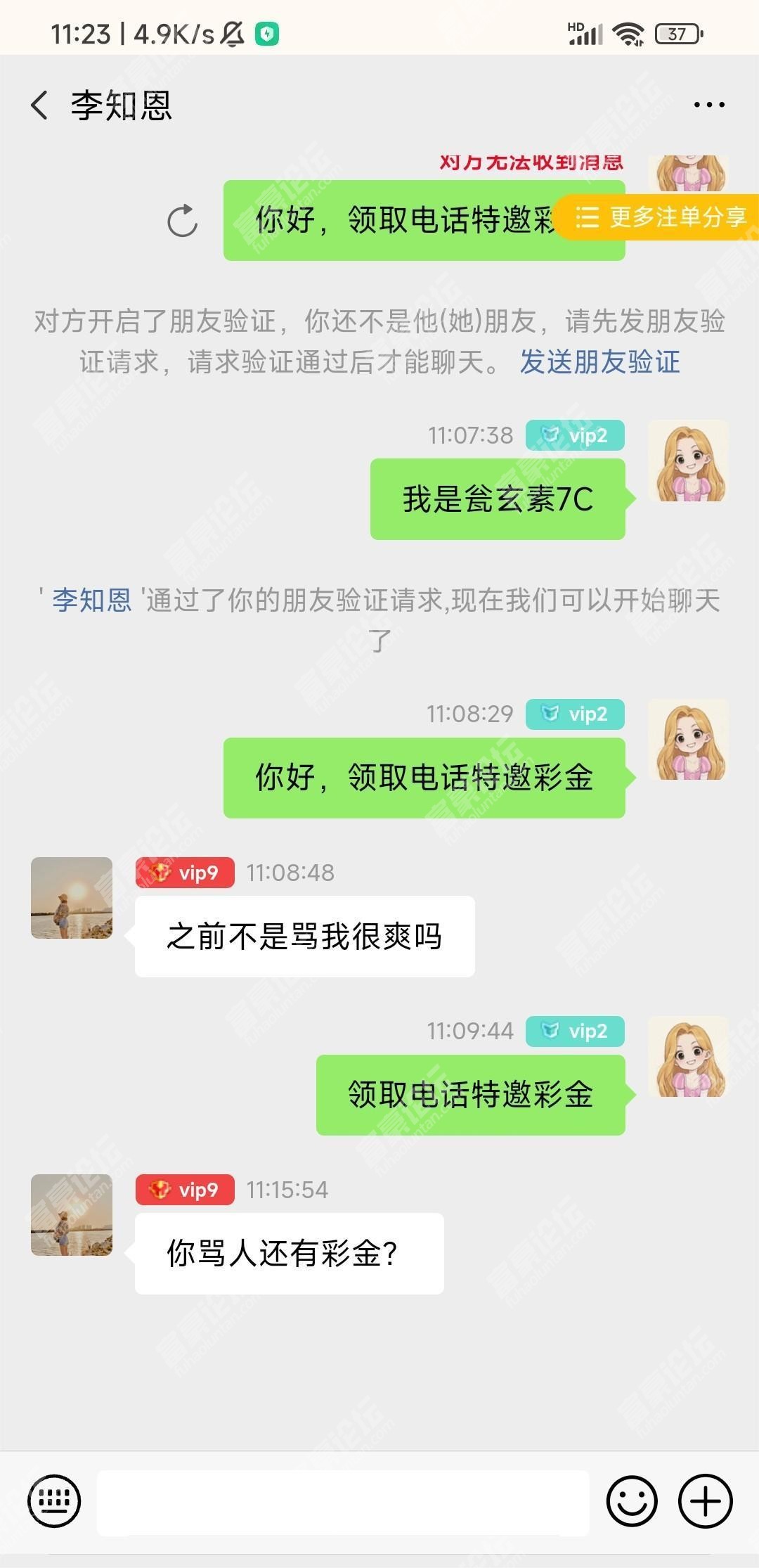759x1568 pixels.
Task: View my avatar beside 我是瓮玄素7C
Action: pyautogui.click(x=687, y=461)
